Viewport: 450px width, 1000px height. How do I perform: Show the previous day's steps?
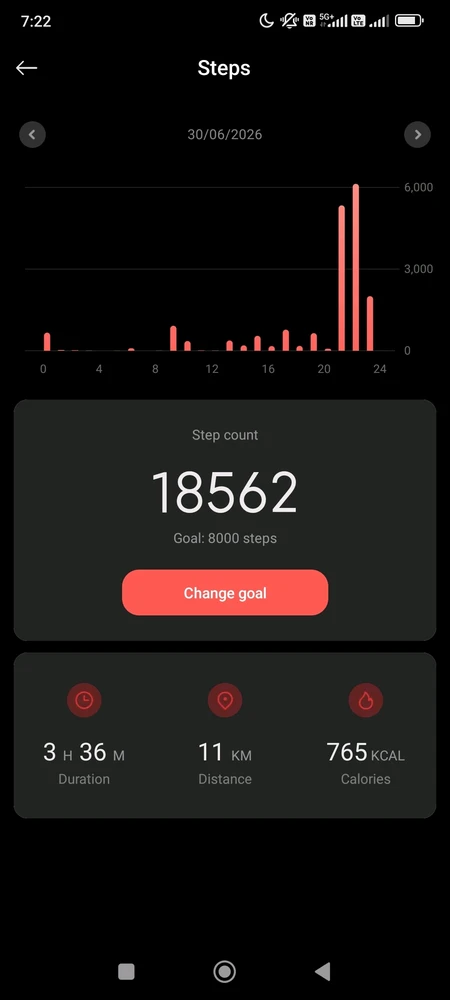click(33, 135)
